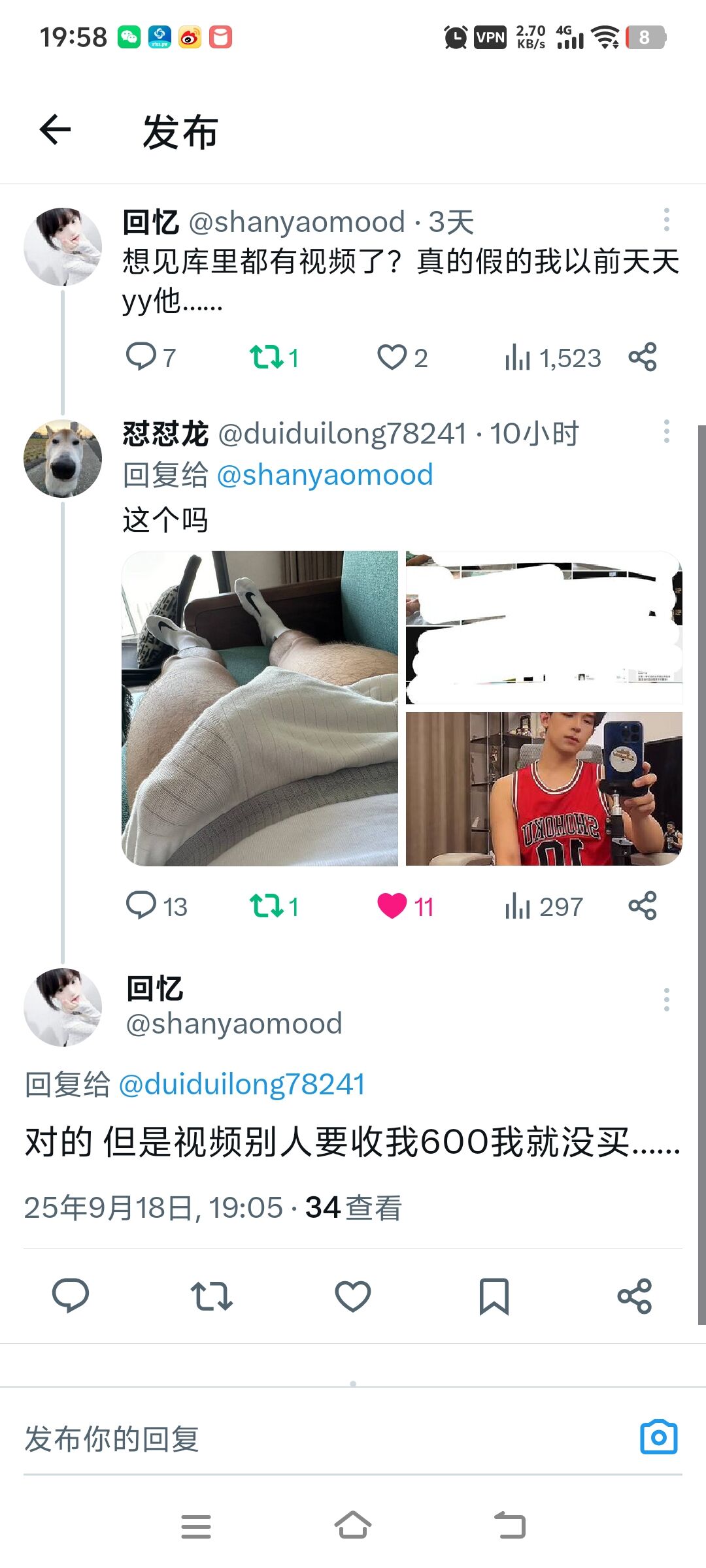Go to the system home screen
Image resolution: width=706 pixels, height=1568 pixels.
pyautogui.click(x=353, y=1526)
